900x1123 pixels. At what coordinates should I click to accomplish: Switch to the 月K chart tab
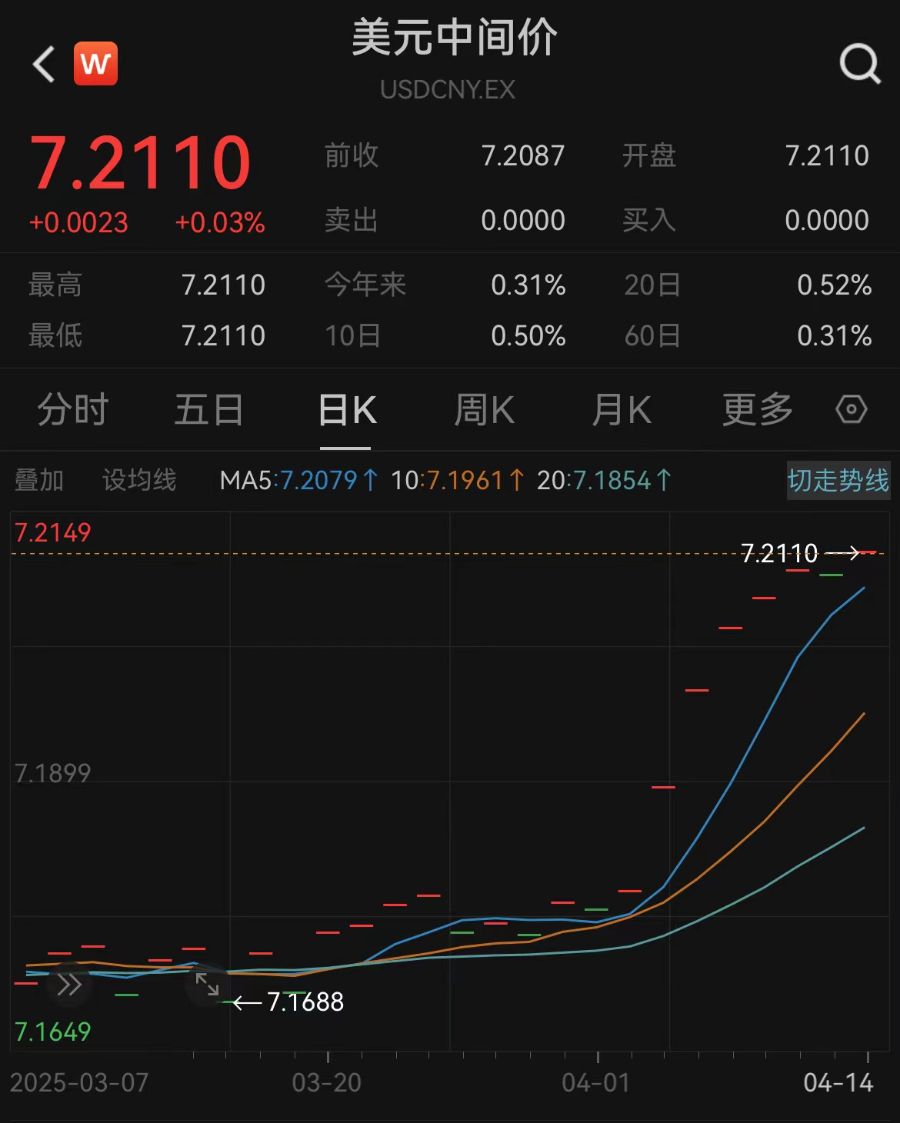[621, 410]
